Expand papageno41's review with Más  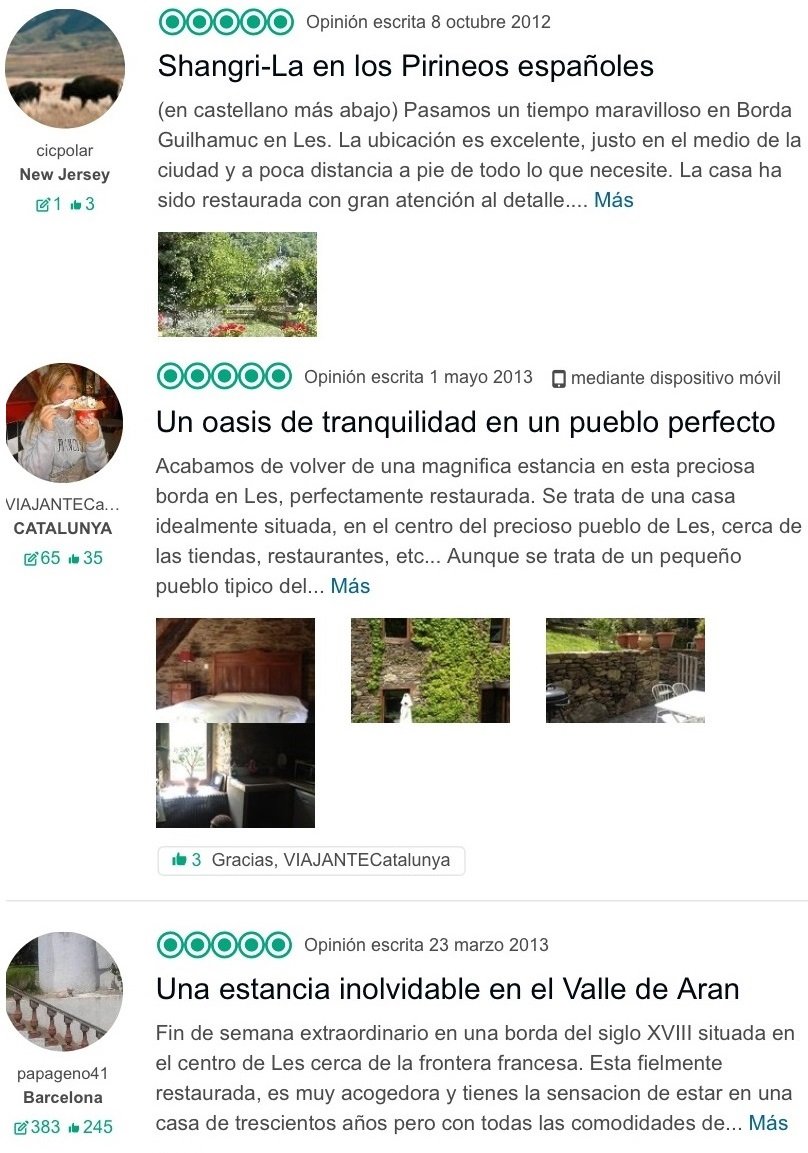(768, 1123)
